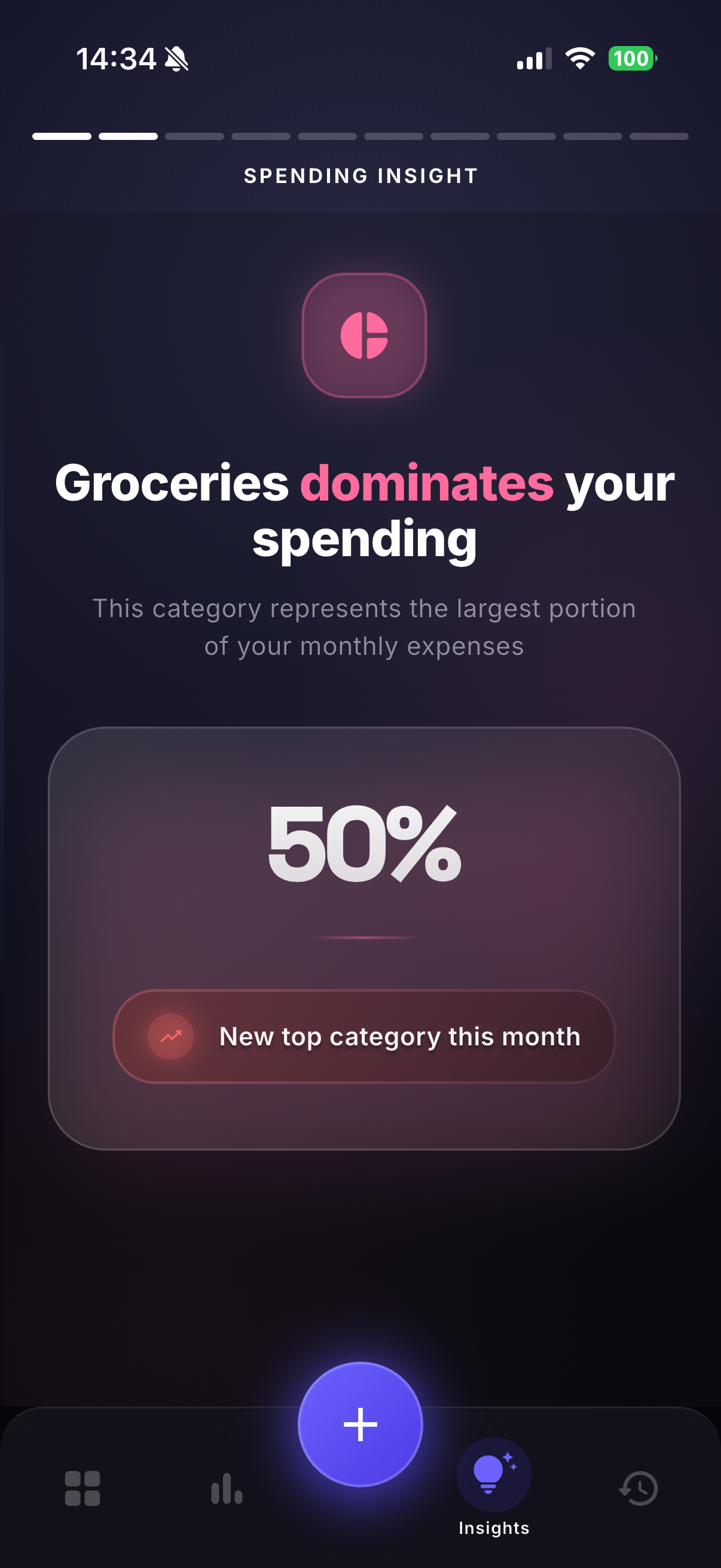The height and width of the screenshot is (1568, 721).
Task: Open the dashboard grid tab
Action: [x=82, y=1488]
